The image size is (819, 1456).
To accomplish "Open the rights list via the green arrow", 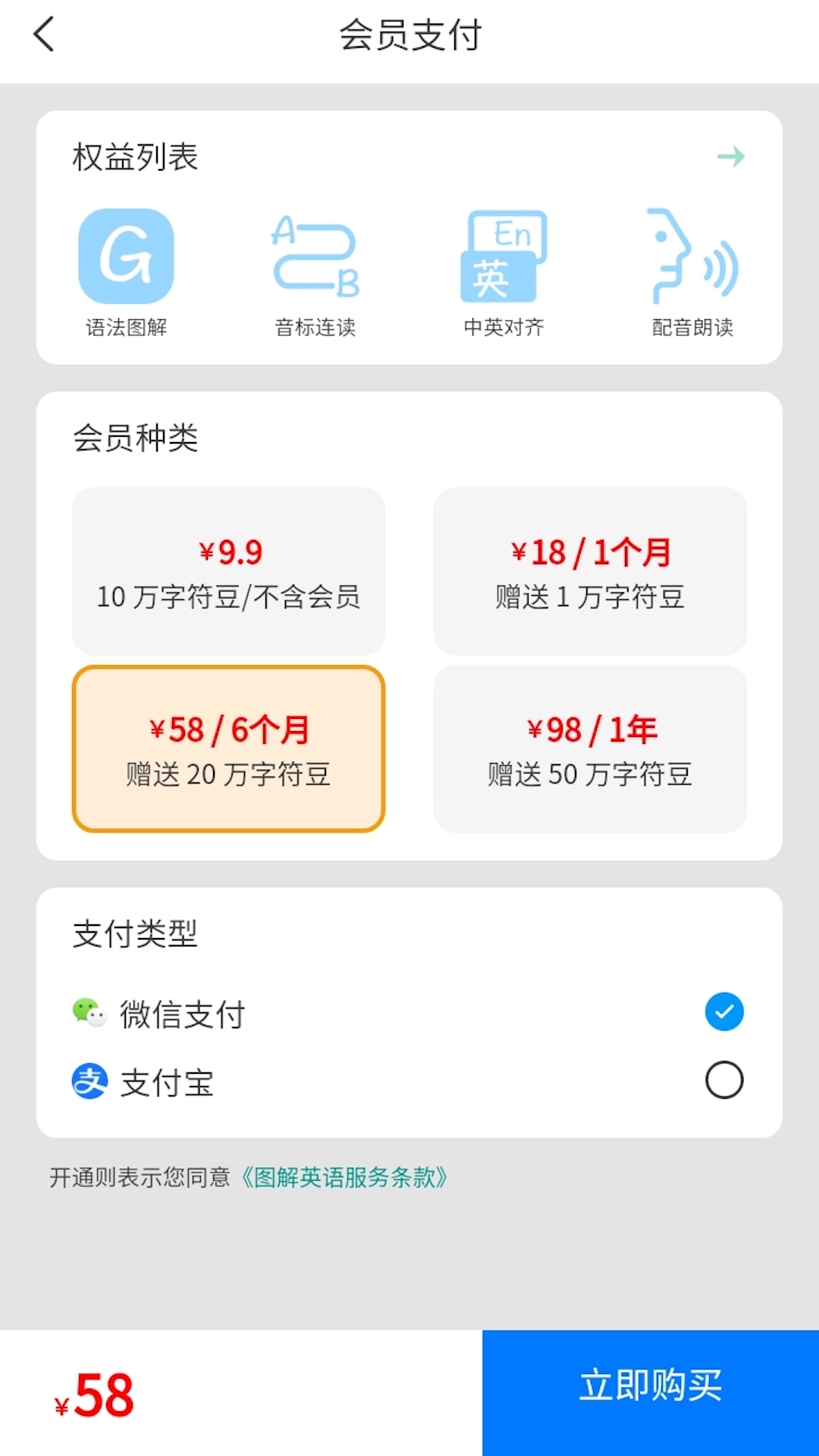I will [x=732, y=157].
